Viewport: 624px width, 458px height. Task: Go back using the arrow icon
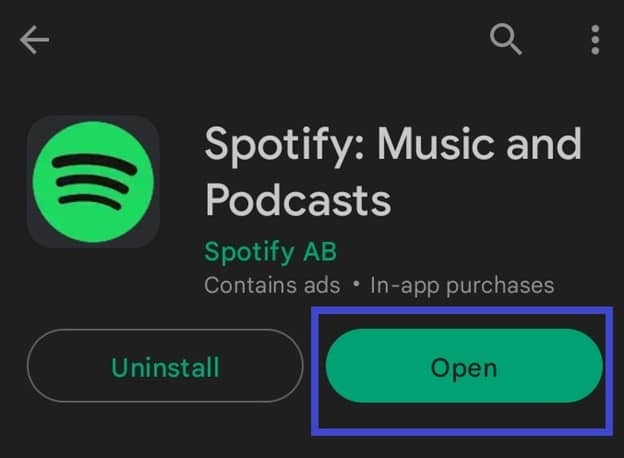coord(34,40)
